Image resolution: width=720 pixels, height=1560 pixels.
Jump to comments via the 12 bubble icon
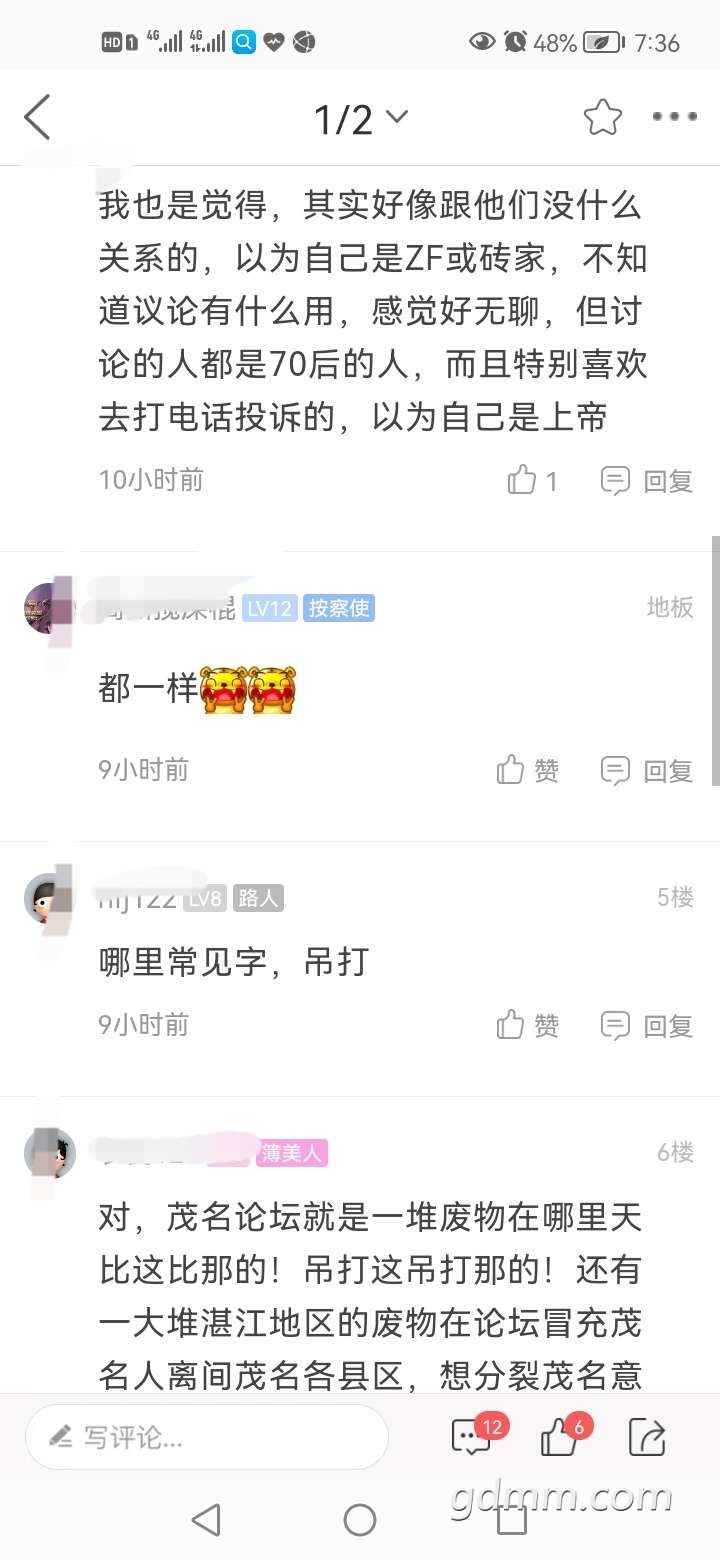(x=472, y=1438)
